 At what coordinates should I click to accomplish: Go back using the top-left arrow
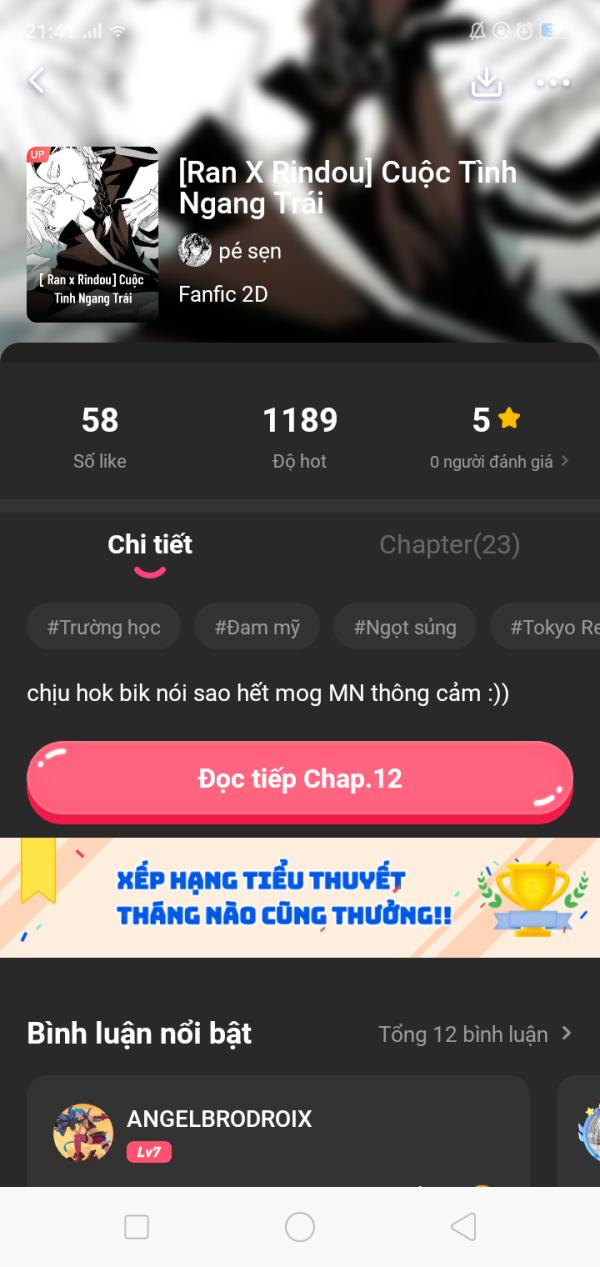click(x=37, y=81)
